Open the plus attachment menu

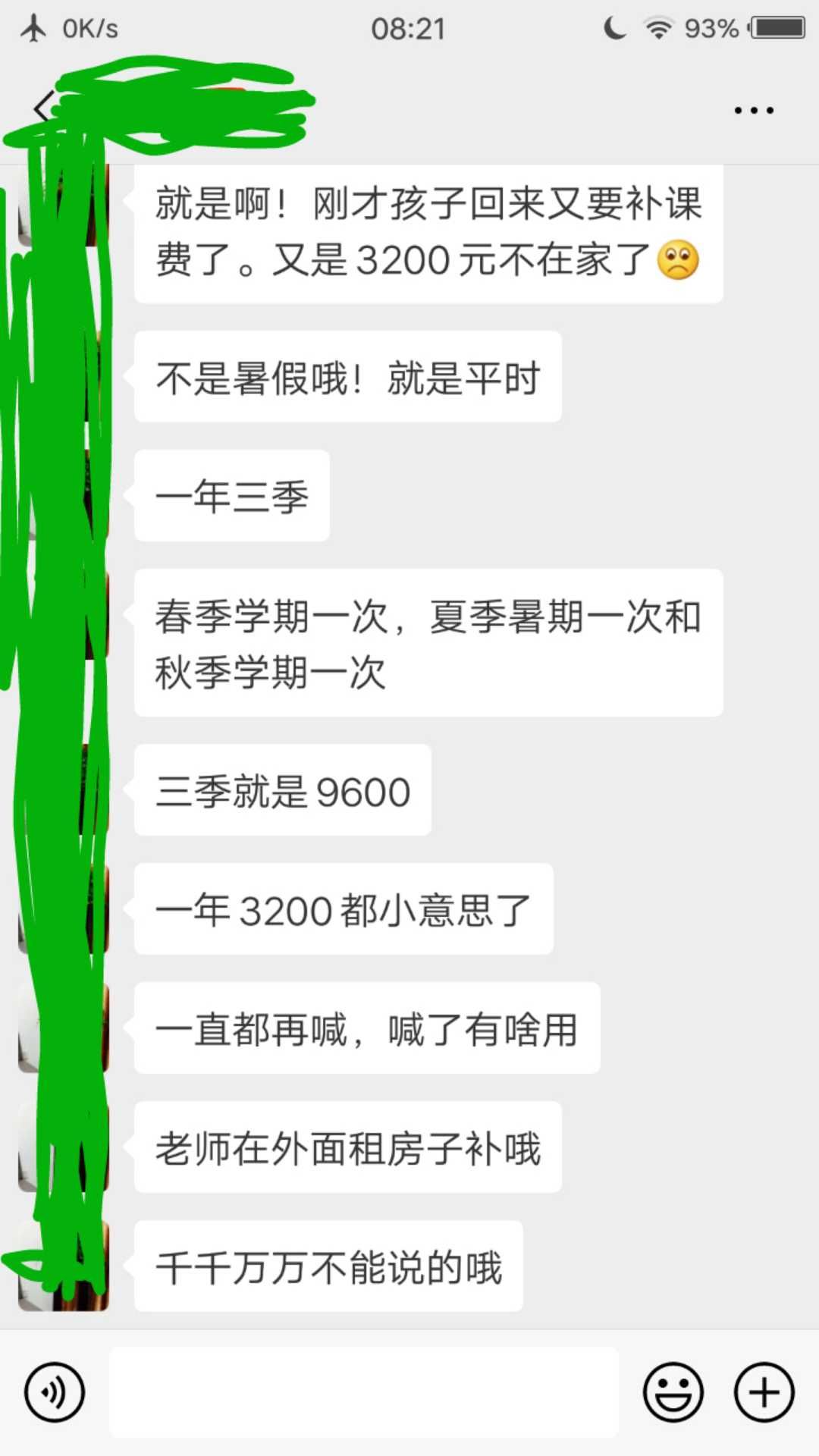click(764, 1392)
